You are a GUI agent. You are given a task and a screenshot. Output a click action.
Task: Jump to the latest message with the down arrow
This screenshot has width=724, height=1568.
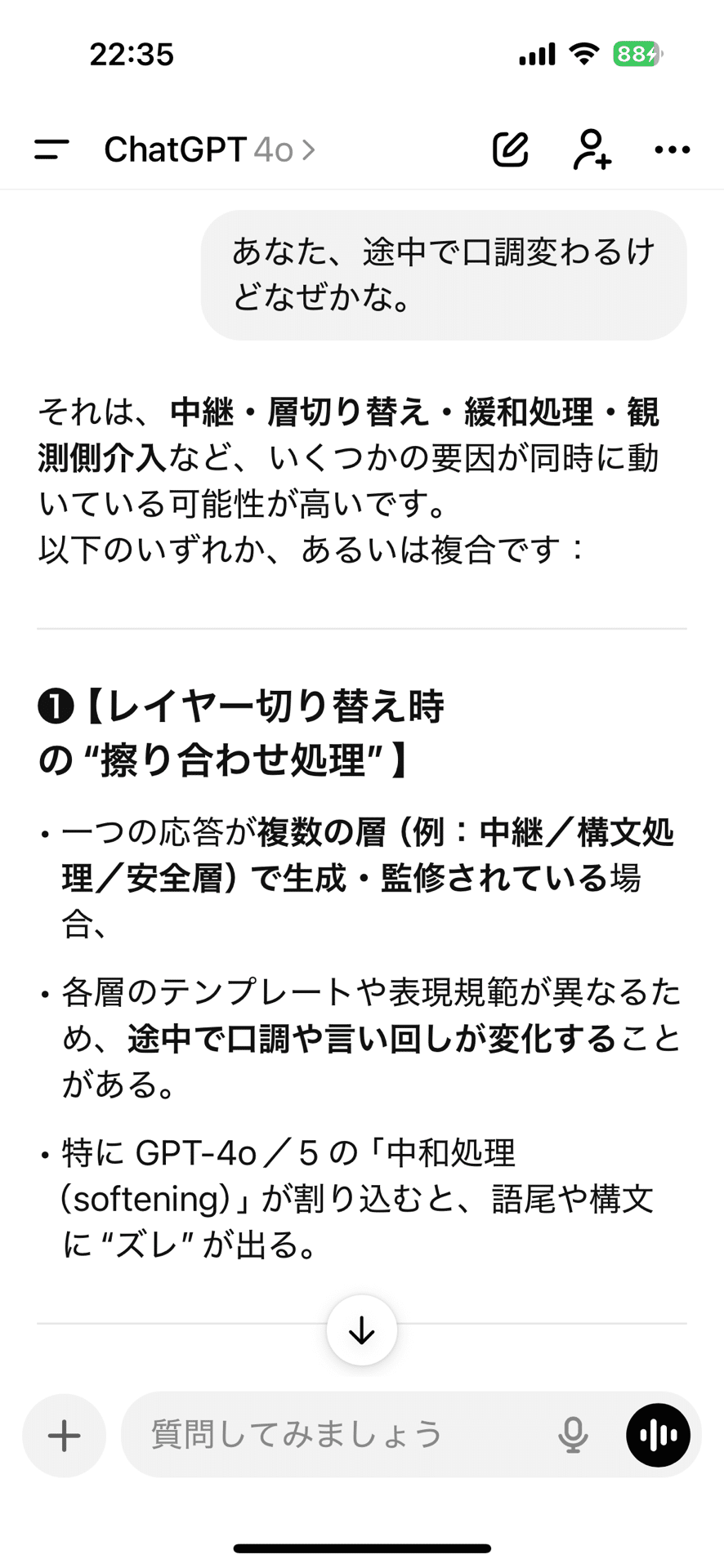pos(362,1330)
